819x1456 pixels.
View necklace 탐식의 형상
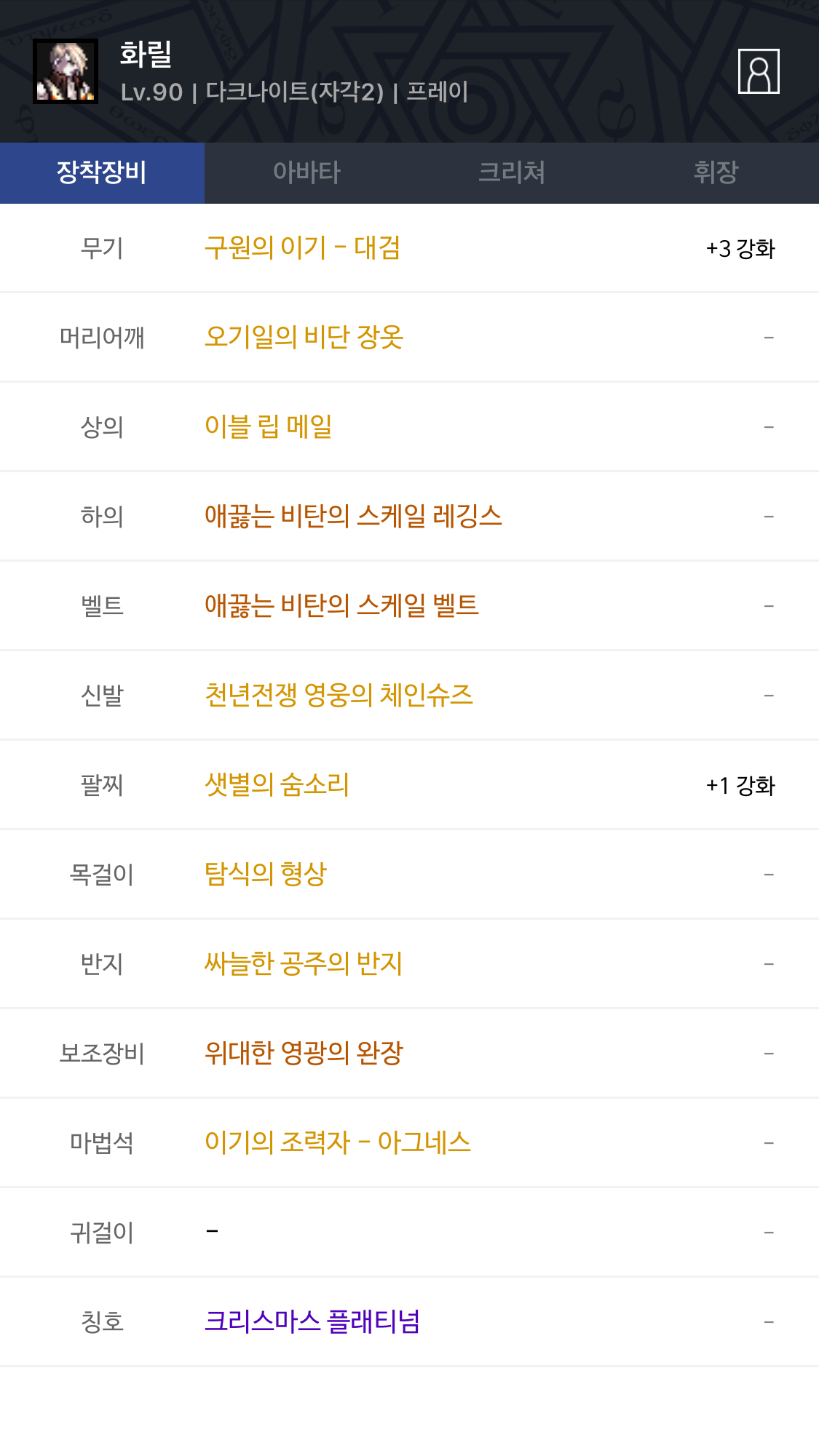266,874
